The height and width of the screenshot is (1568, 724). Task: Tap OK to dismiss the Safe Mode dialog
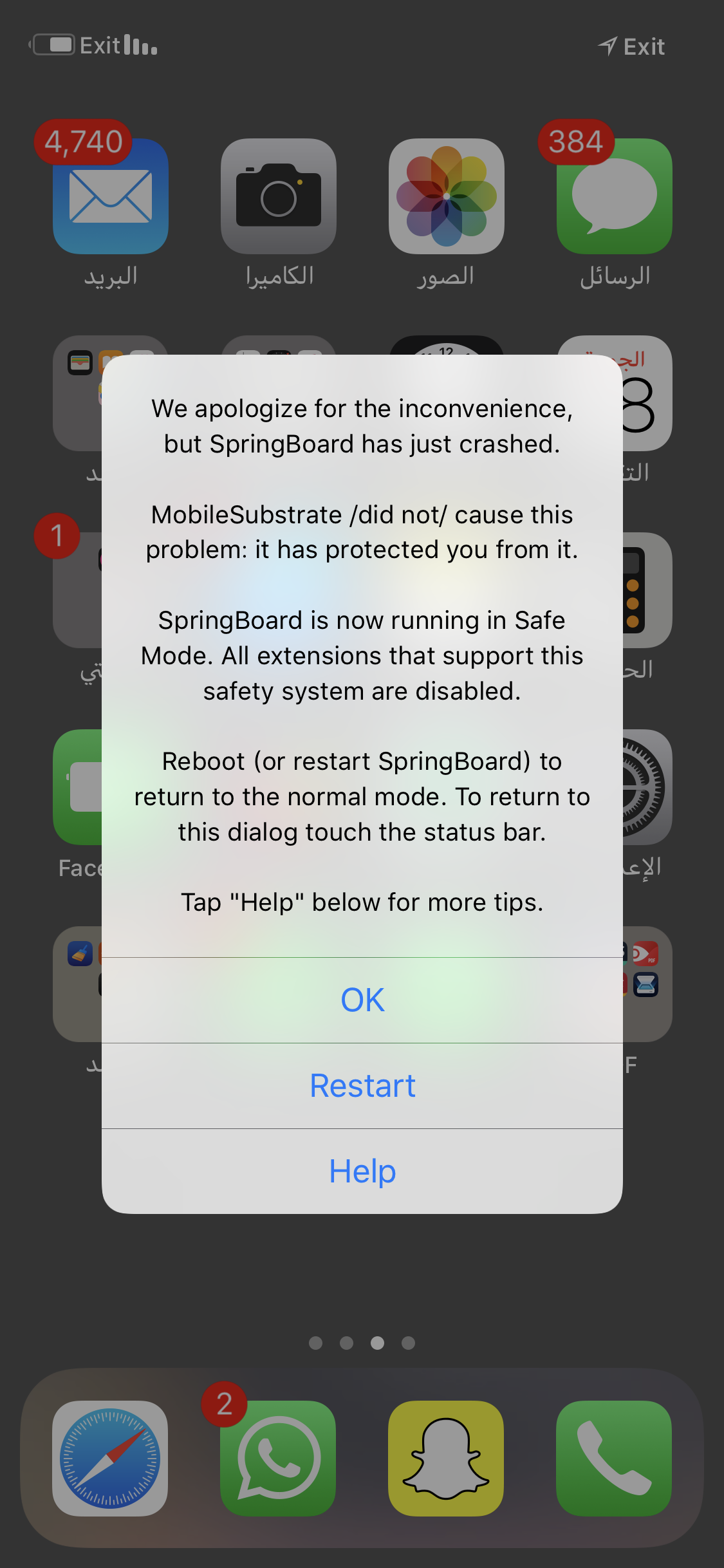pos(362,1000)
